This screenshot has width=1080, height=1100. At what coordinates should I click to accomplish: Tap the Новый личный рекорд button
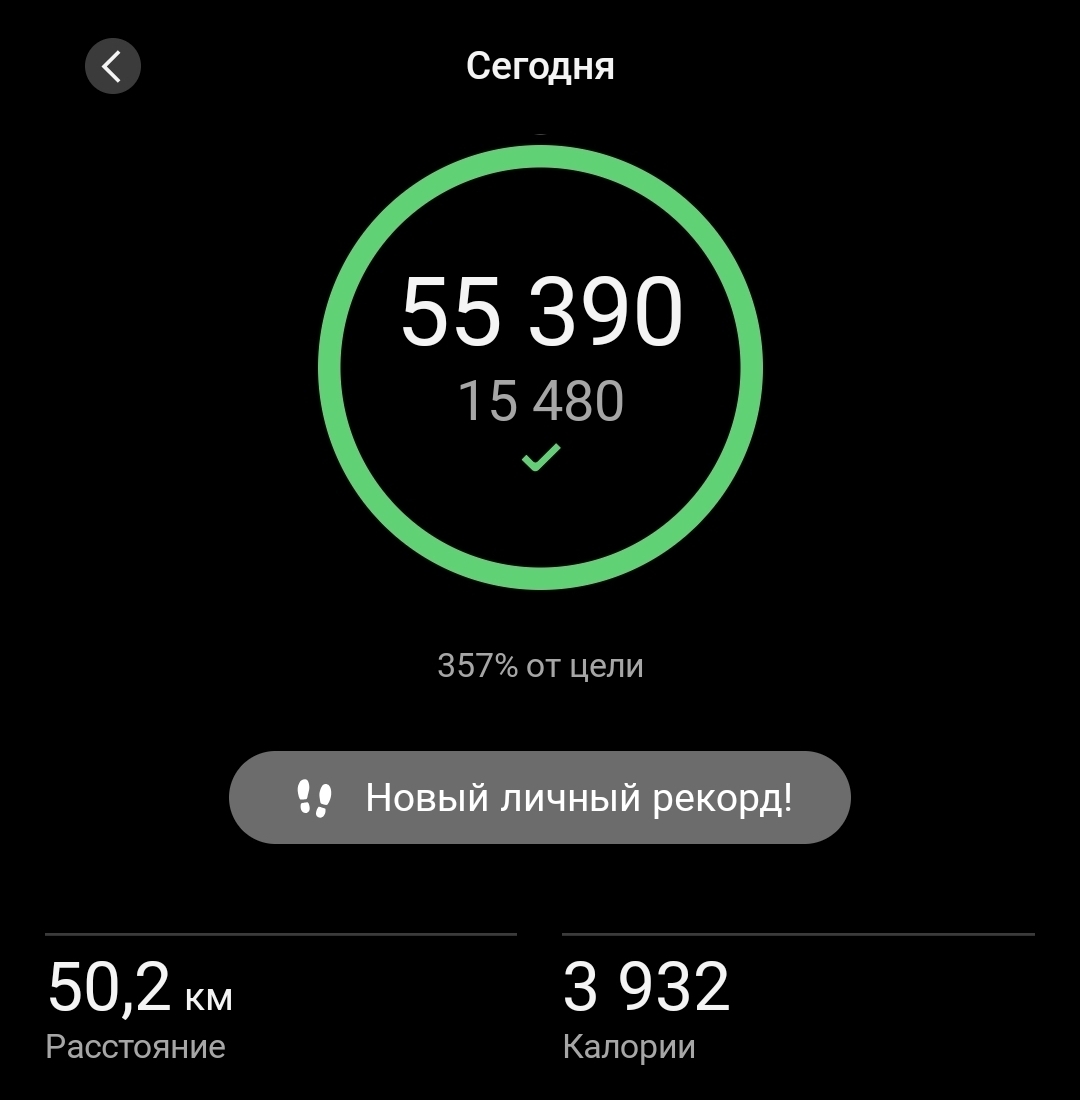539,797
